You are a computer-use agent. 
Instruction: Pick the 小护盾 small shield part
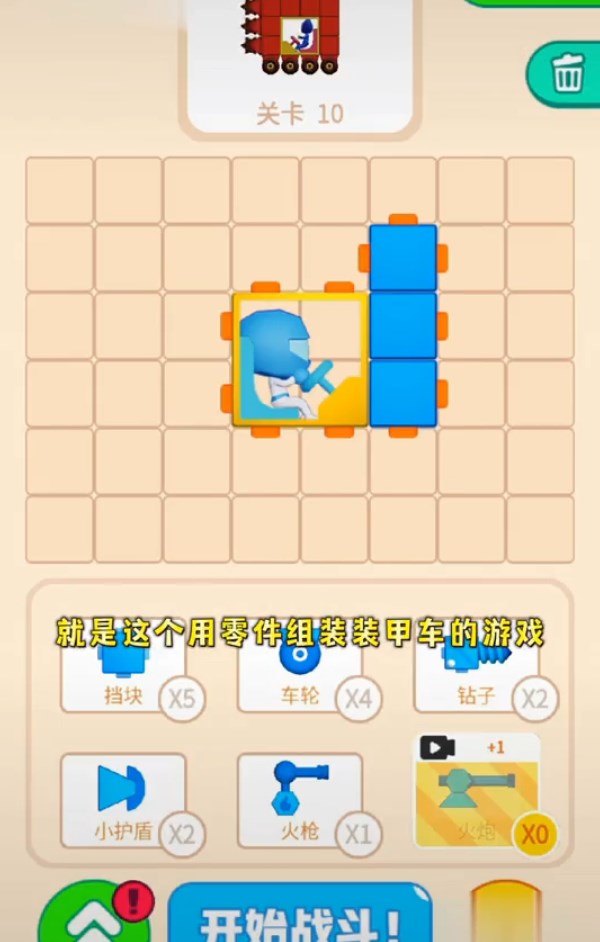pos(124,800)
